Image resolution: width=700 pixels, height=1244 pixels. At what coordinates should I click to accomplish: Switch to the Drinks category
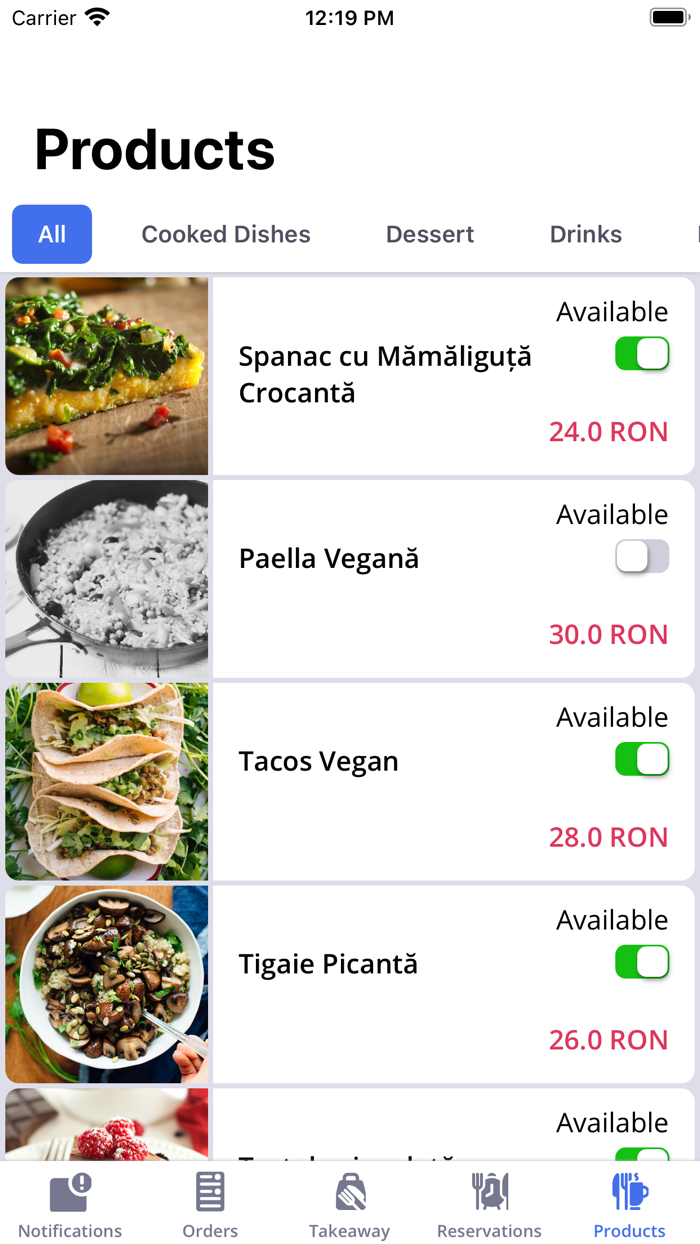pyautogui.click(x=586, y=234)
